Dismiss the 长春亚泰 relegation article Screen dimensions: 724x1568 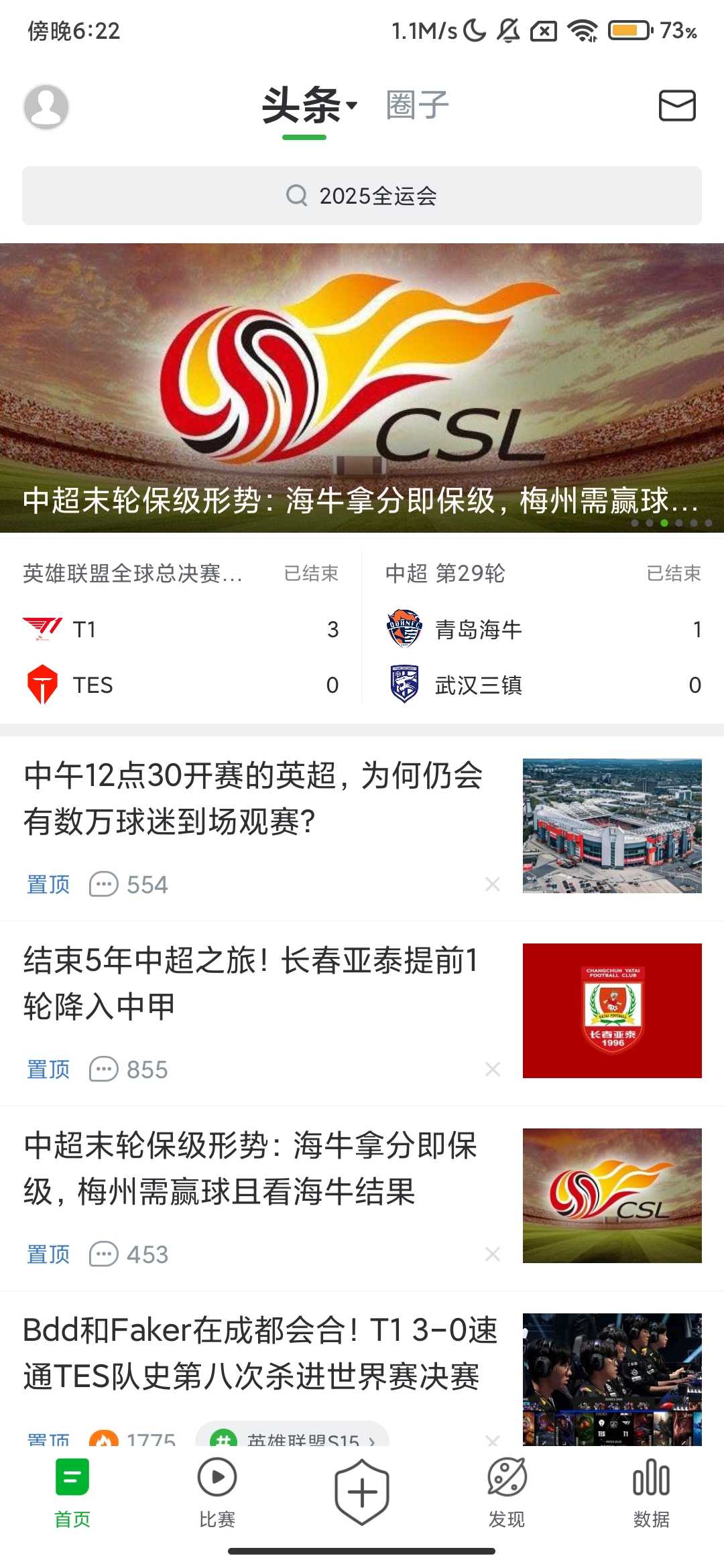(493, 1069)
